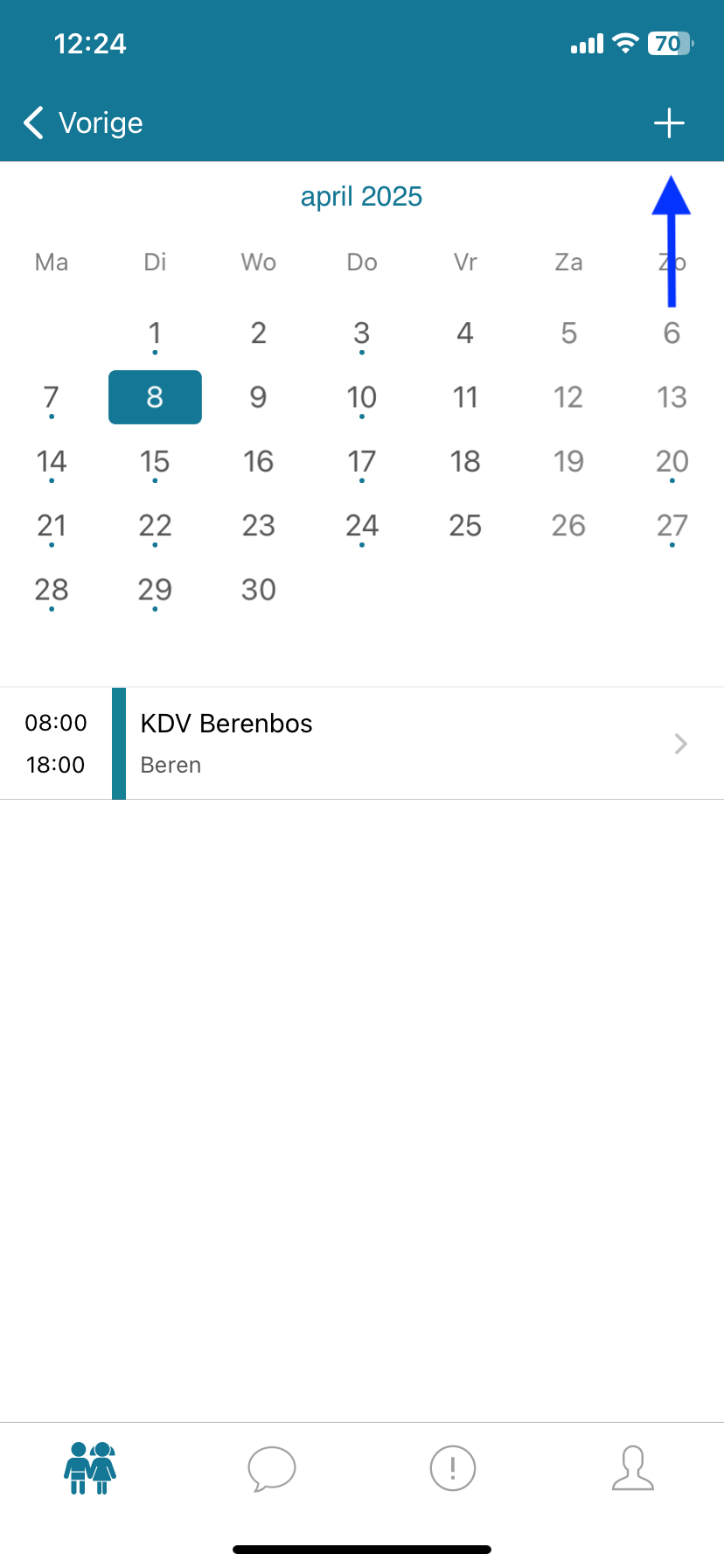
Task: Go back using the Vorige button
Action: coord(84,123)
